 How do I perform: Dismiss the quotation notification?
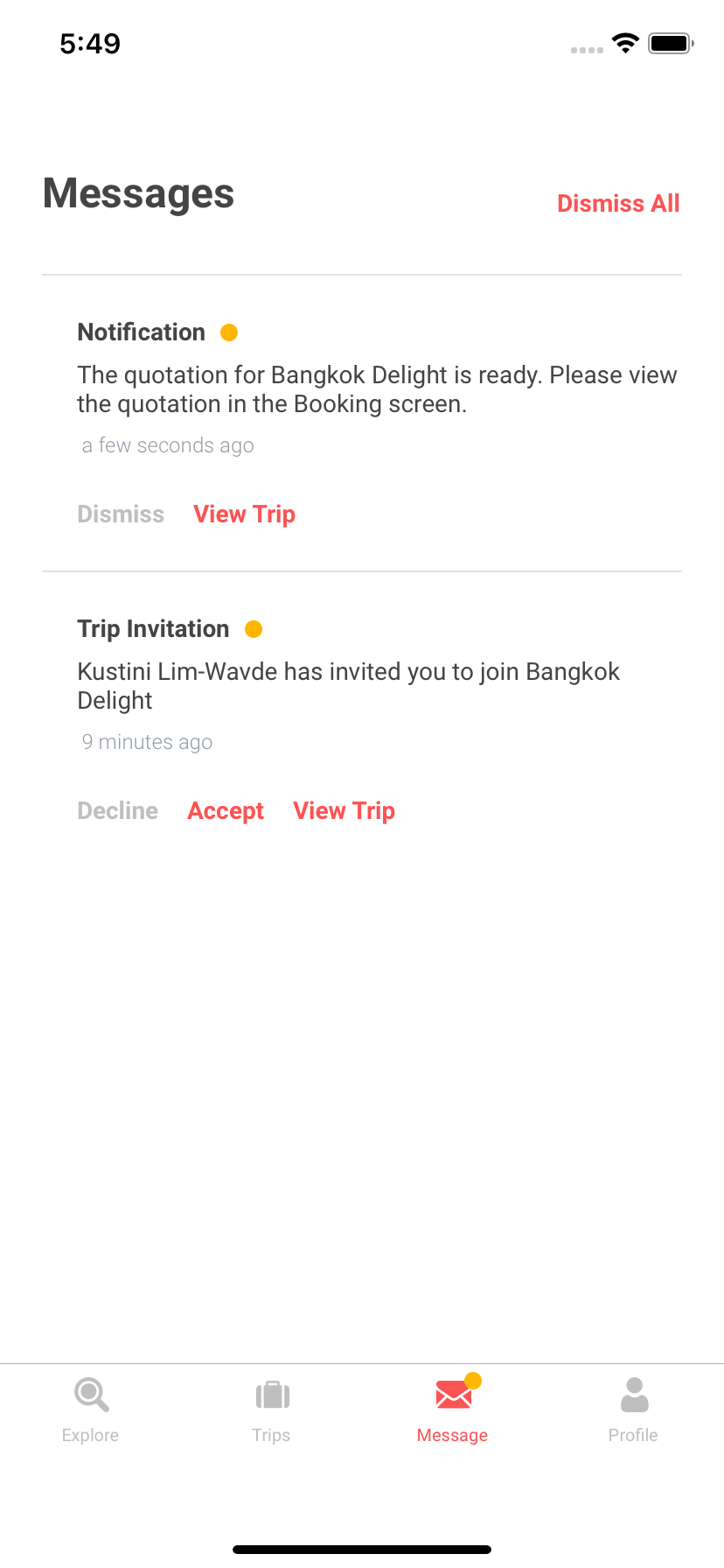click(121, 514)
